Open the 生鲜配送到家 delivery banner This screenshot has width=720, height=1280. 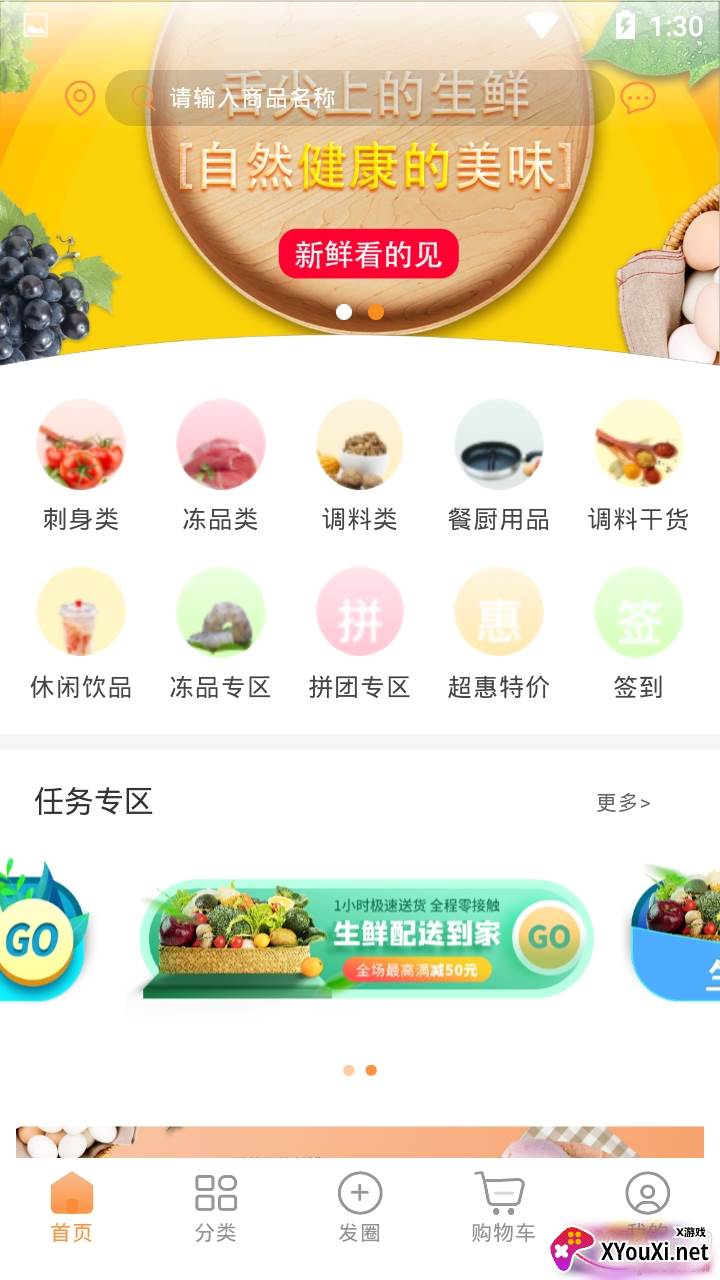coord(366,938)
